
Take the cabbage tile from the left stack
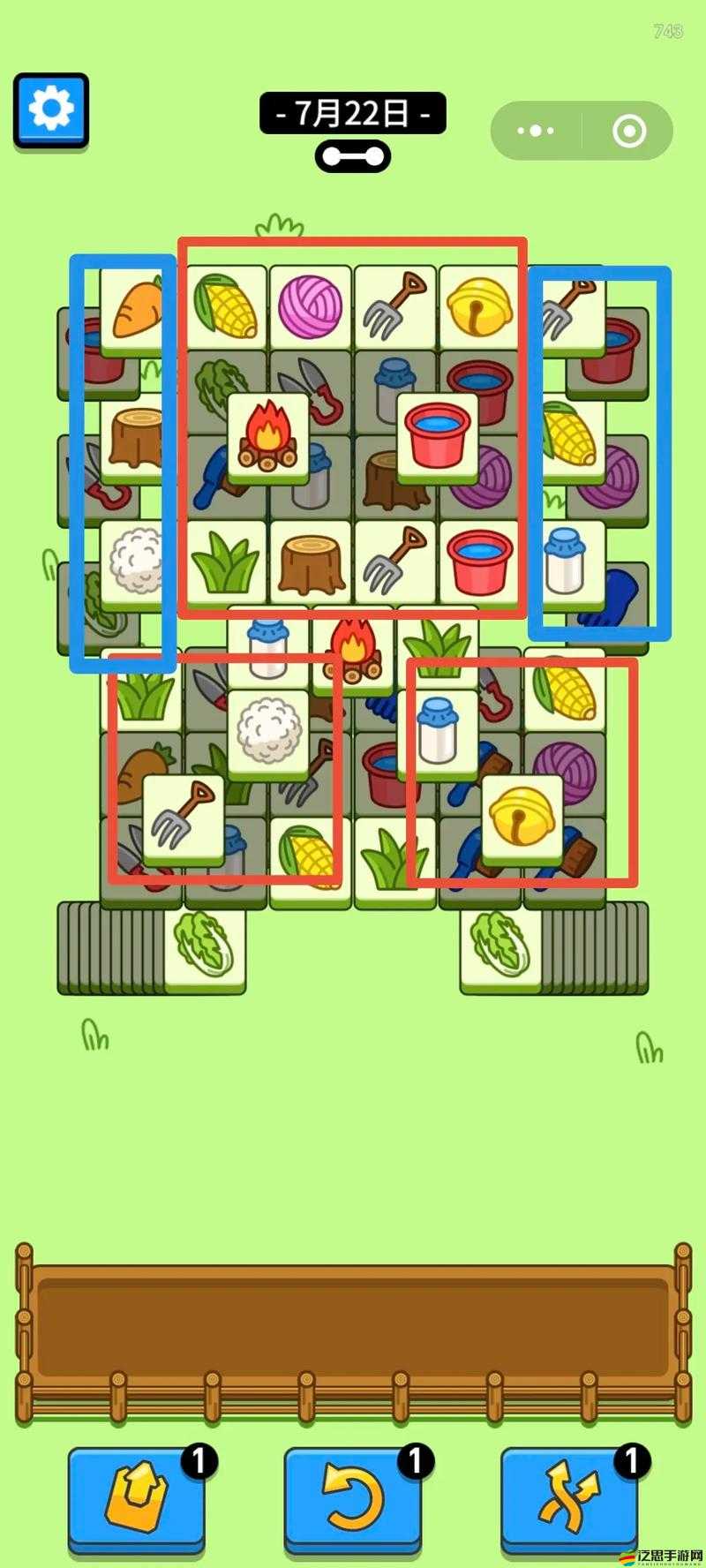(204, 944)
